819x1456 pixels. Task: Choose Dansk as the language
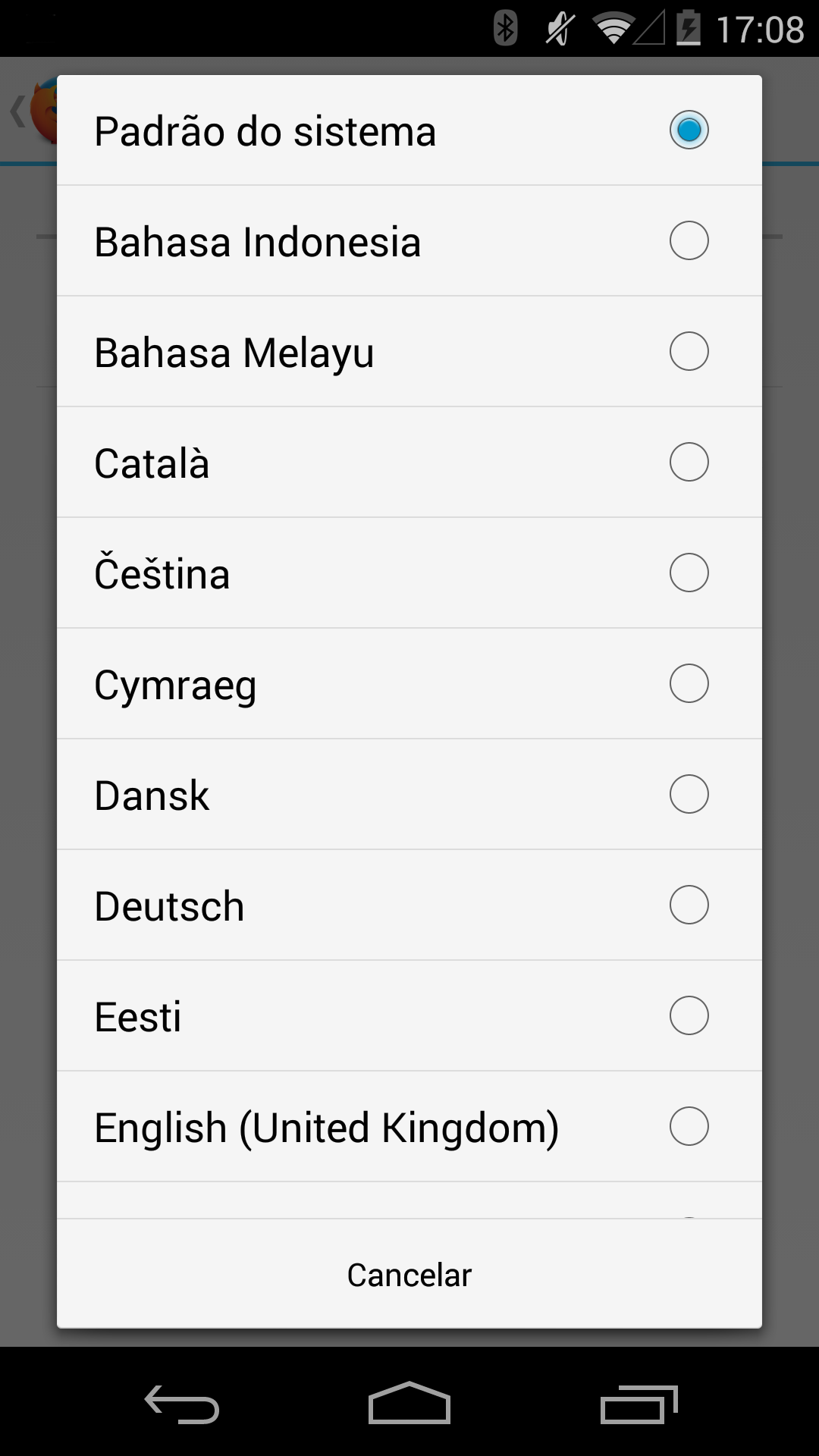[x=409, y=795]
